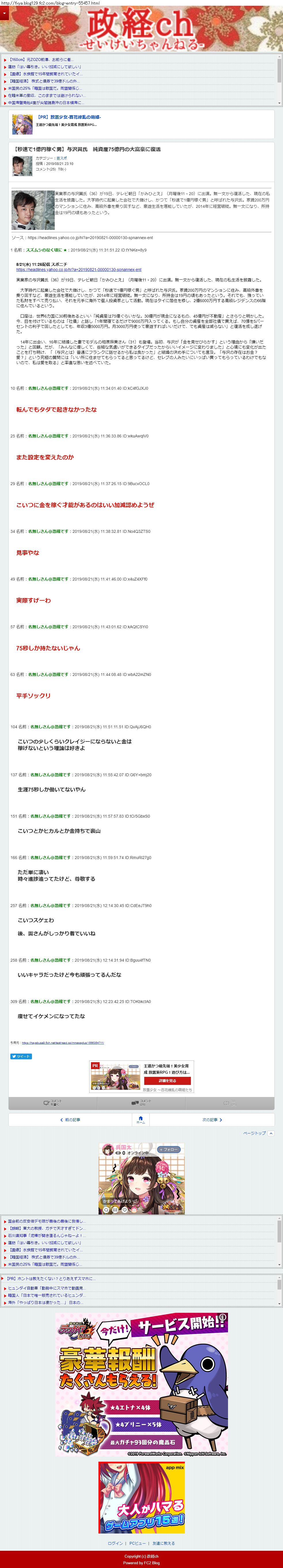Screen dimensions: 283x1568
Task: Open headline about 【160cm】元ZOZO前澤
Action: (40, 60)
